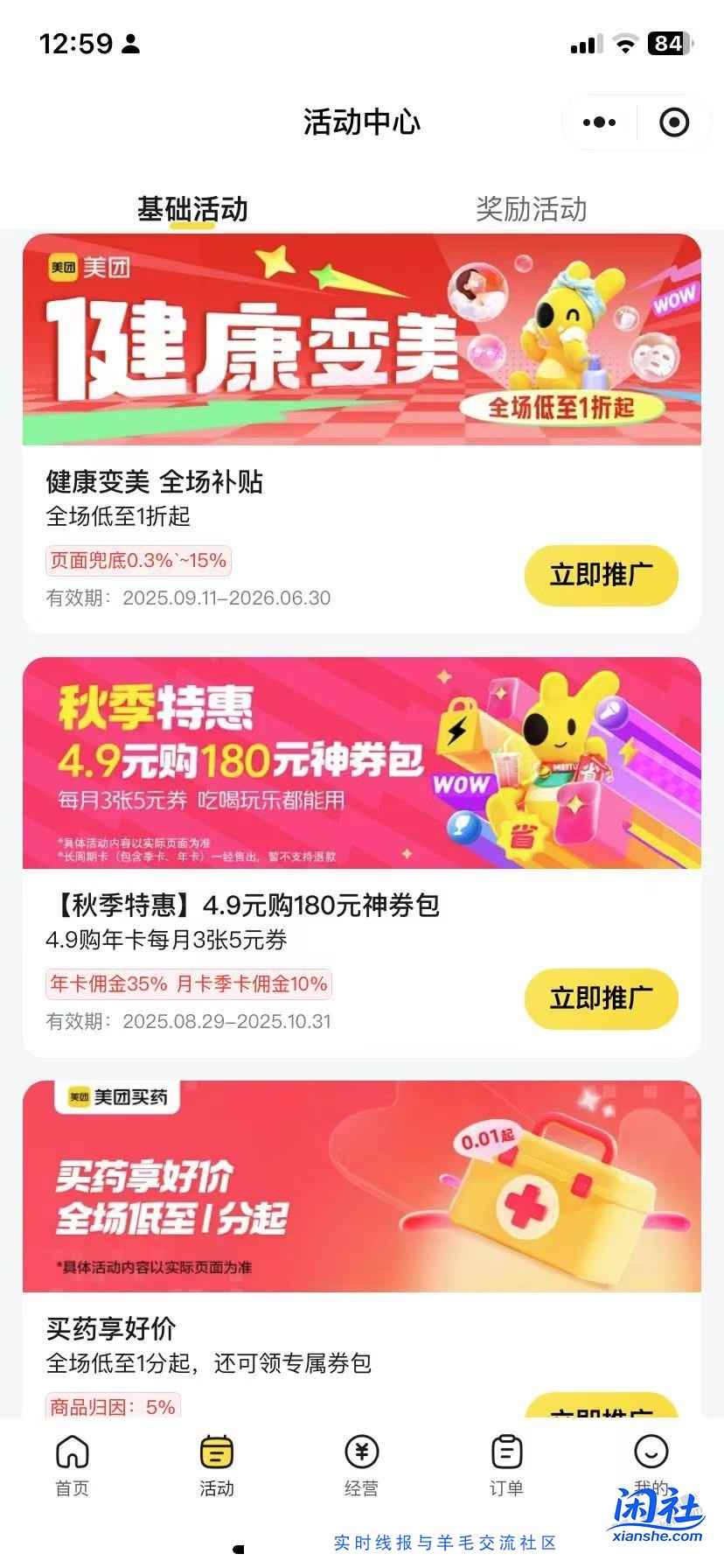Open the 美团买药 买药享好价 banner
The image size is (724, 1568).
click(x=362, y=1186)
